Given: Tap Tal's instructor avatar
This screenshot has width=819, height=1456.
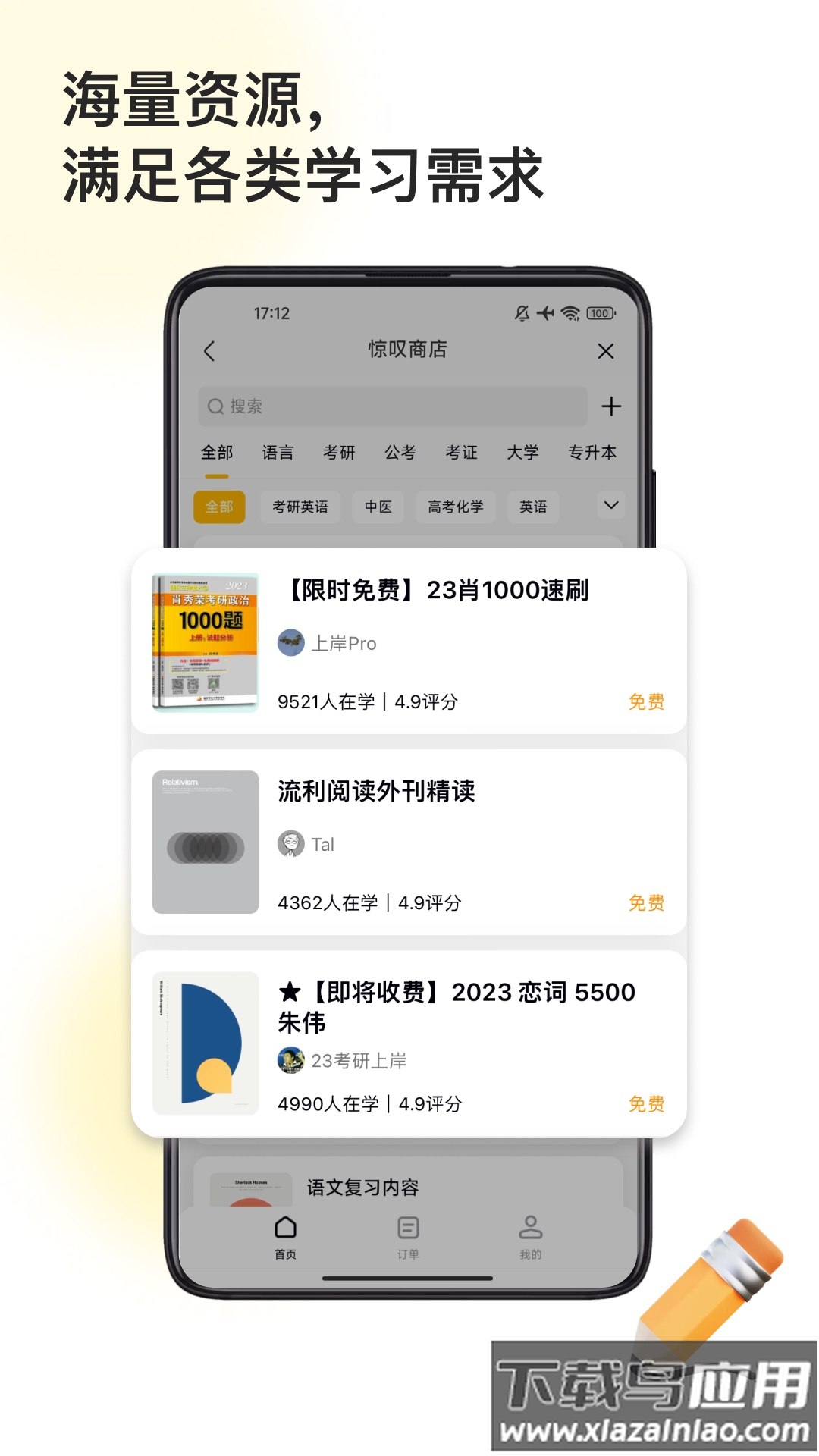Looking at the screenshot, I should coord(292,843).
